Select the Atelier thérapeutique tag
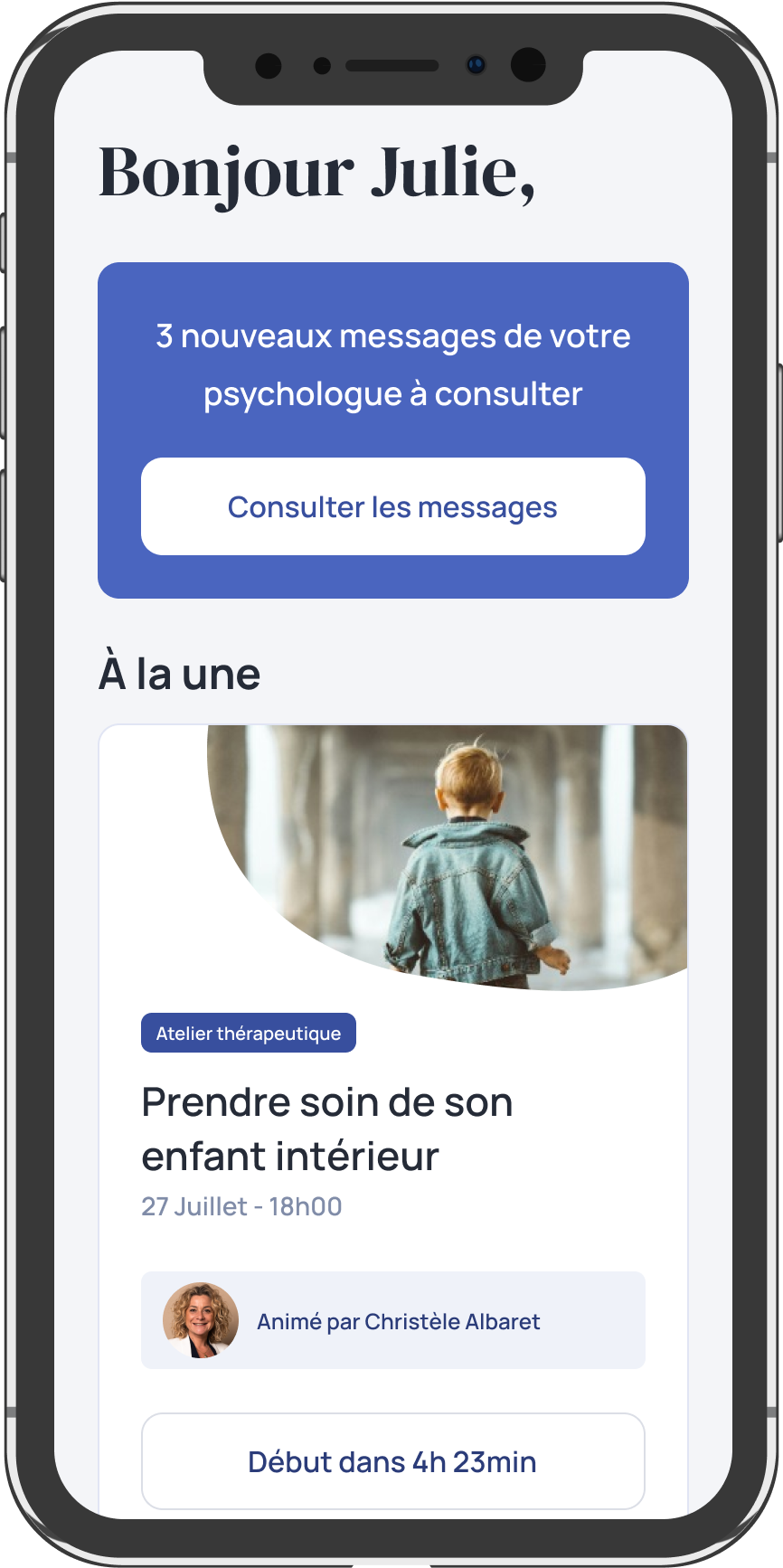The width and height of the screenshot is (783, 1568). (x=248, y=1033)
